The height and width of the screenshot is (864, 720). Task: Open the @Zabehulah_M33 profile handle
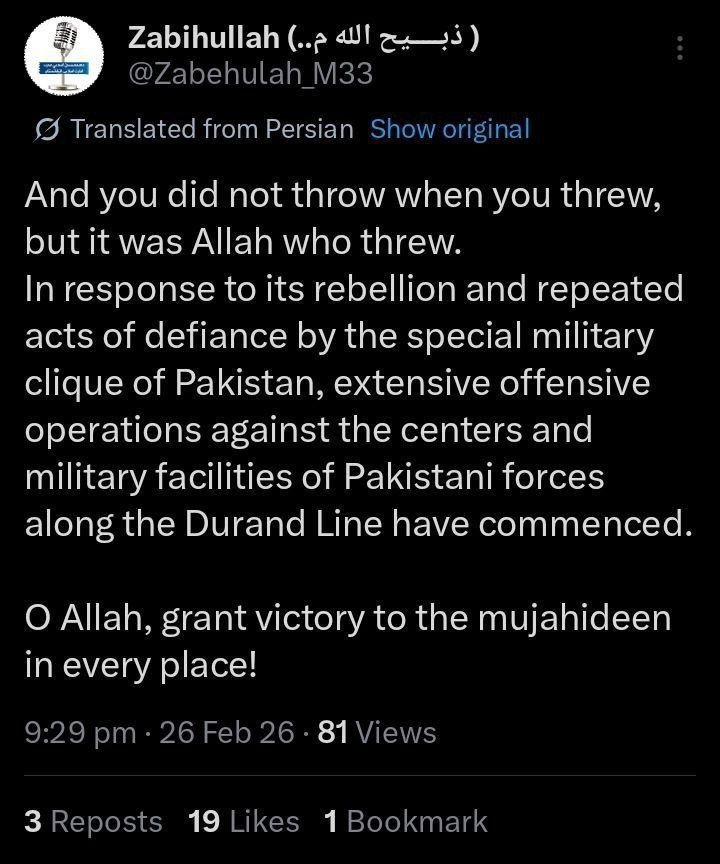[x=250, y=74]
